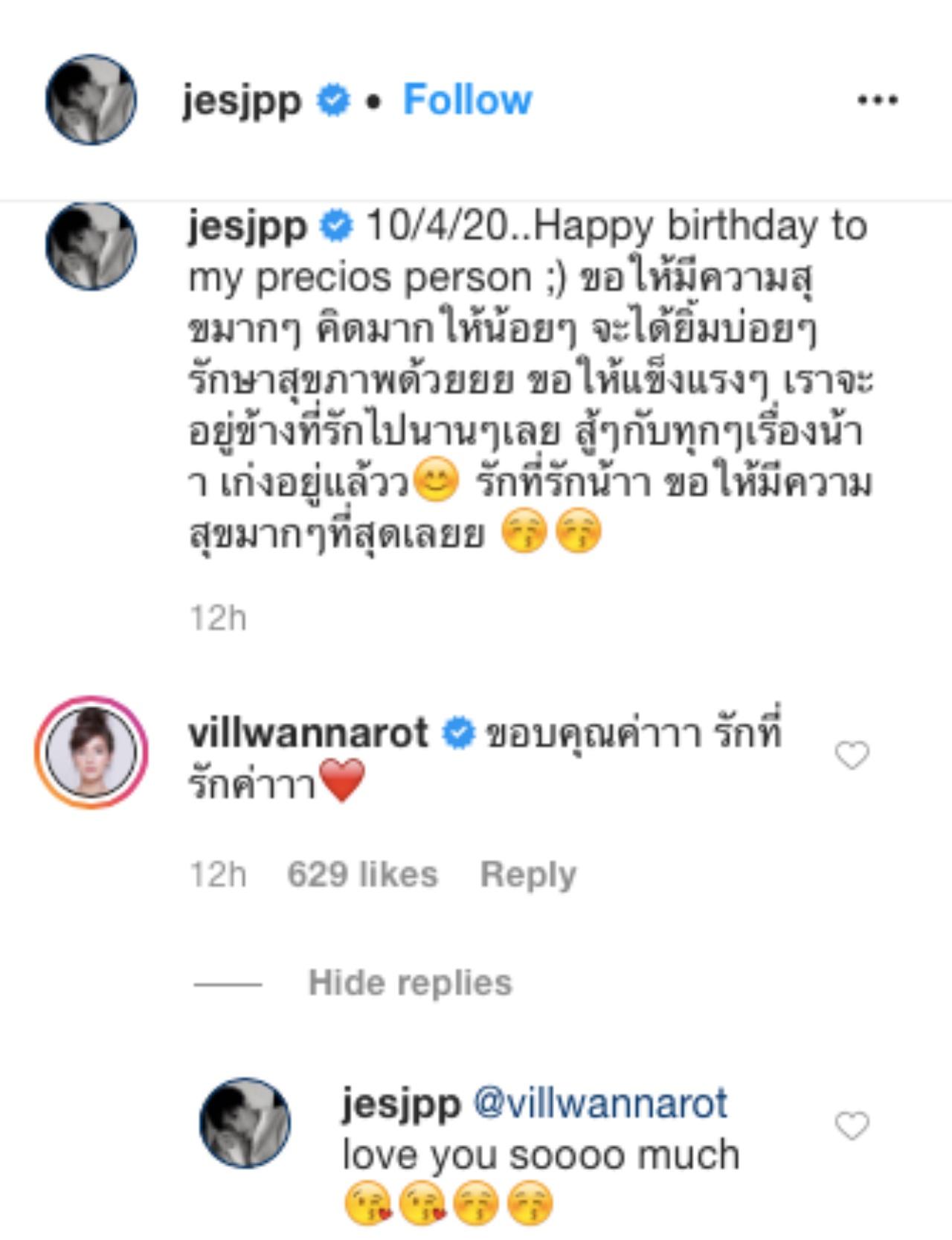Open jesjpp profile picture in header
This screenshot has width=952, height=1240.
click(91, 100)
